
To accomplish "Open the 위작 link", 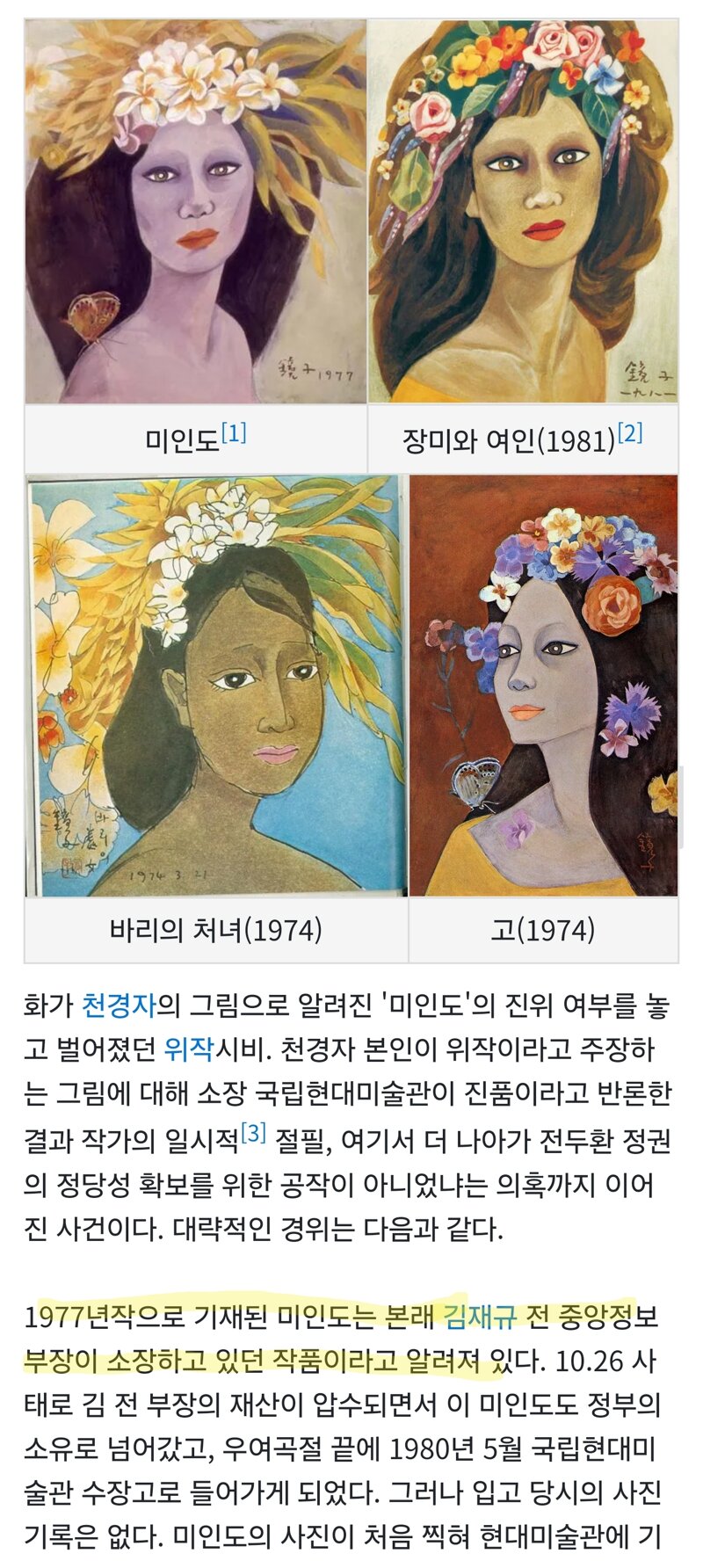I will [189, 1049].
